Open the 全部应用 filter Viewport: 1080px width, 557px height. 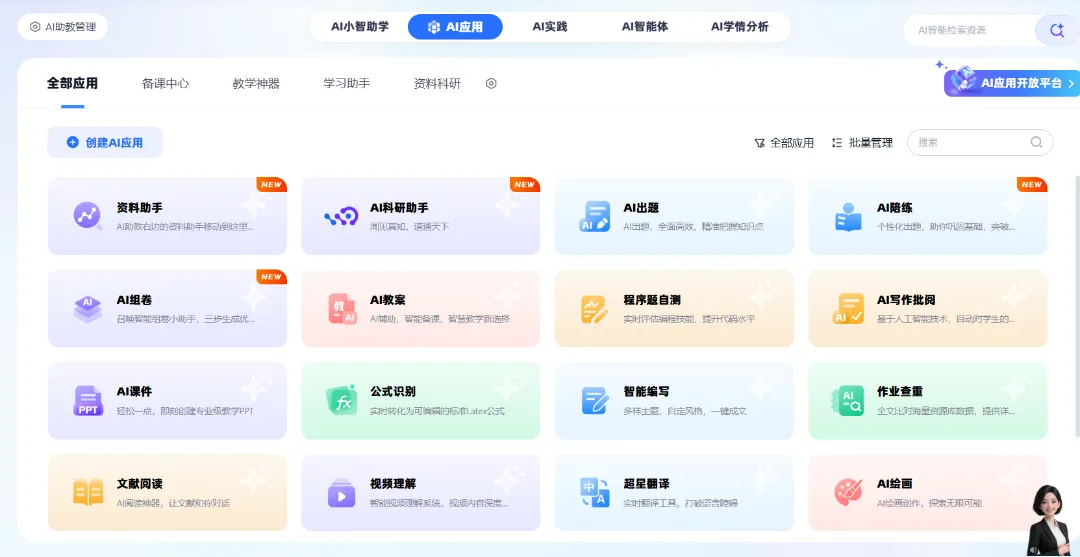784,143
